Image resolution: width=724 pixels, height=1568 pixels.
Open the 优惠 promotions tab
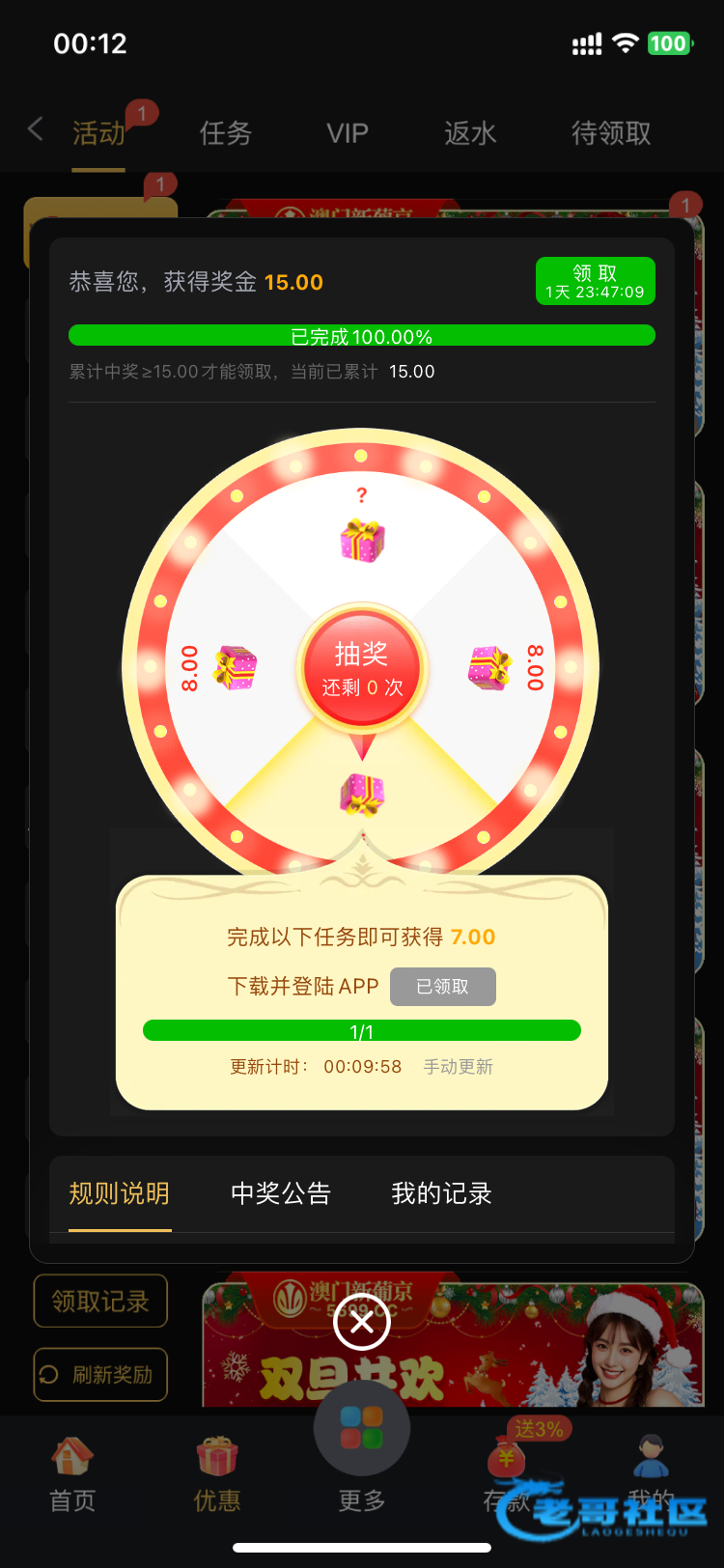(x=217, y=1474)
